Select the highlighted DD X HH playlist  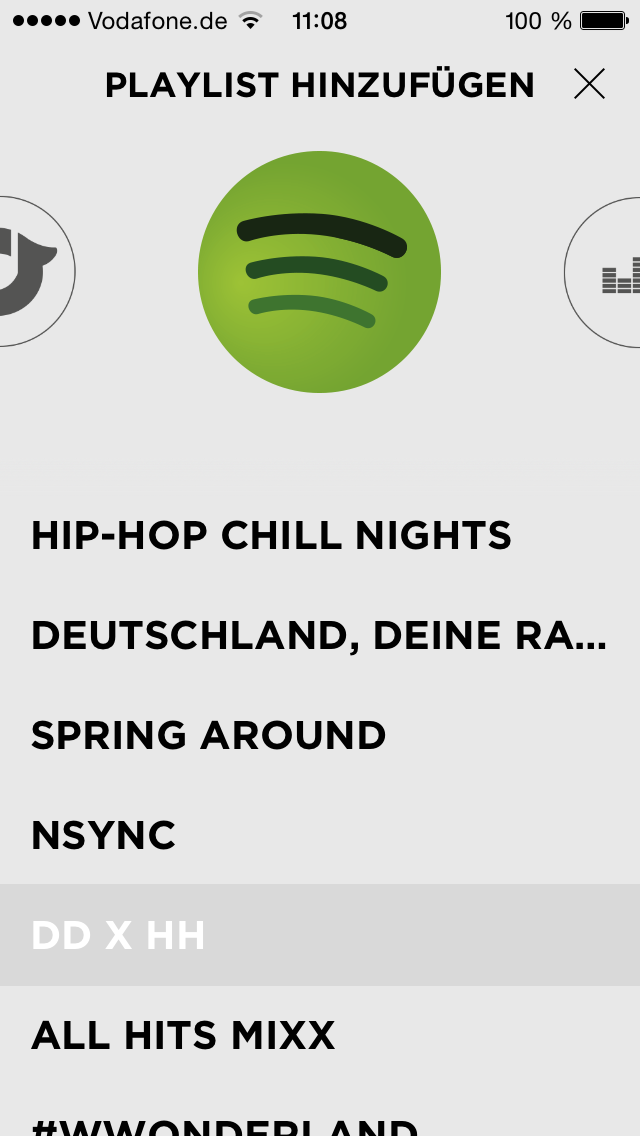[x=320, y=935]
